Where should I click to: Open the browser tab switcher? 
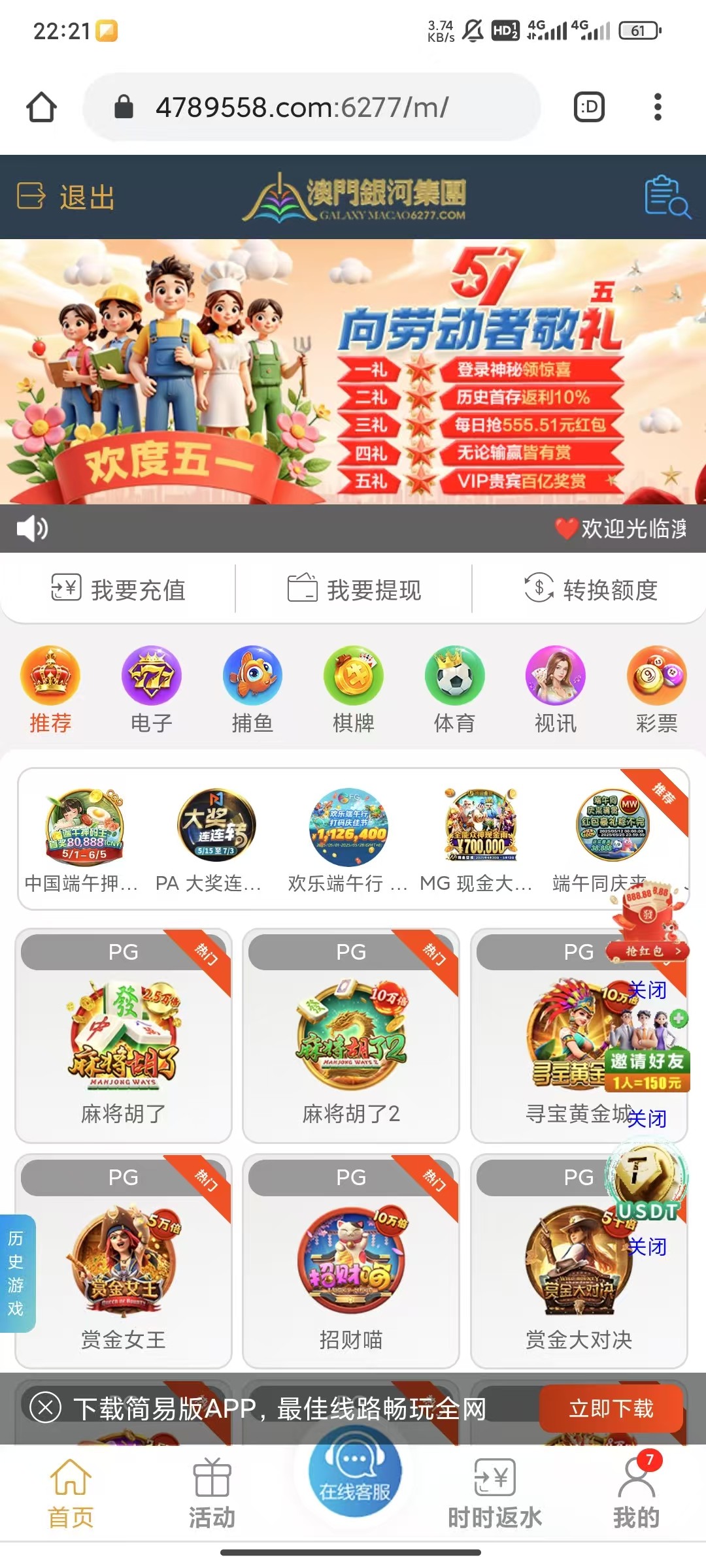click(x=587, y=106)
